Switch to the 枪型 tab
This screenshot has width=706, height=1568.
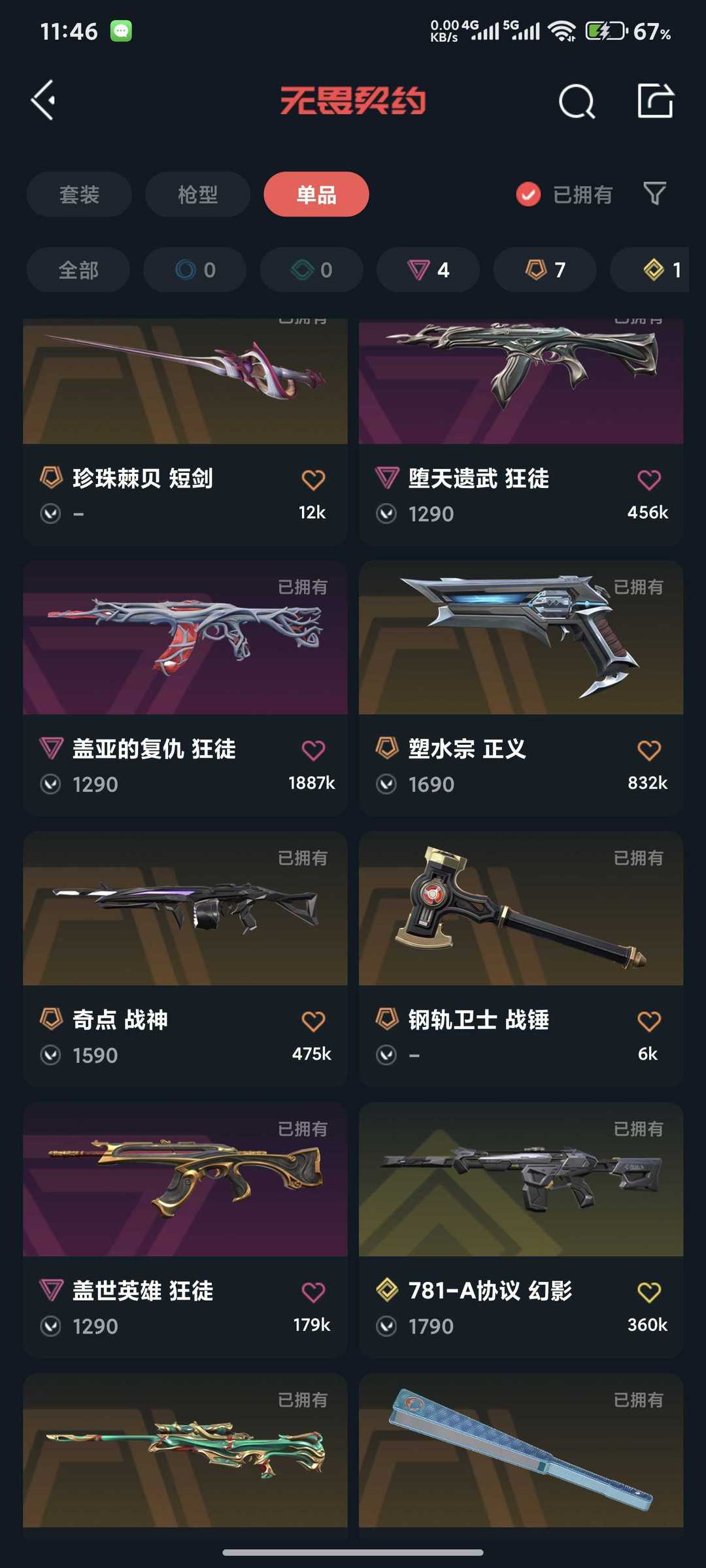click(197, 194)
